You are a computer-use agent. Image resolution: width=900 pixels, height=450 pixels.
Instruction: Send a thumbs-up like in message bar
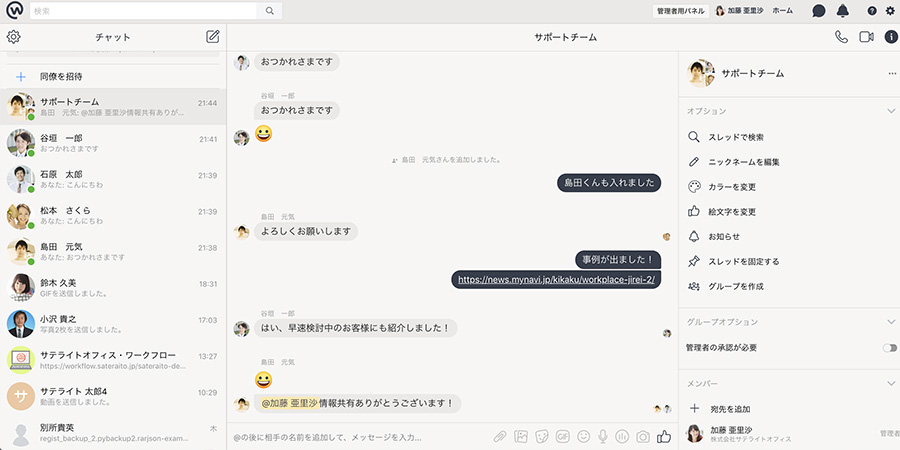(x=664, y=437)
